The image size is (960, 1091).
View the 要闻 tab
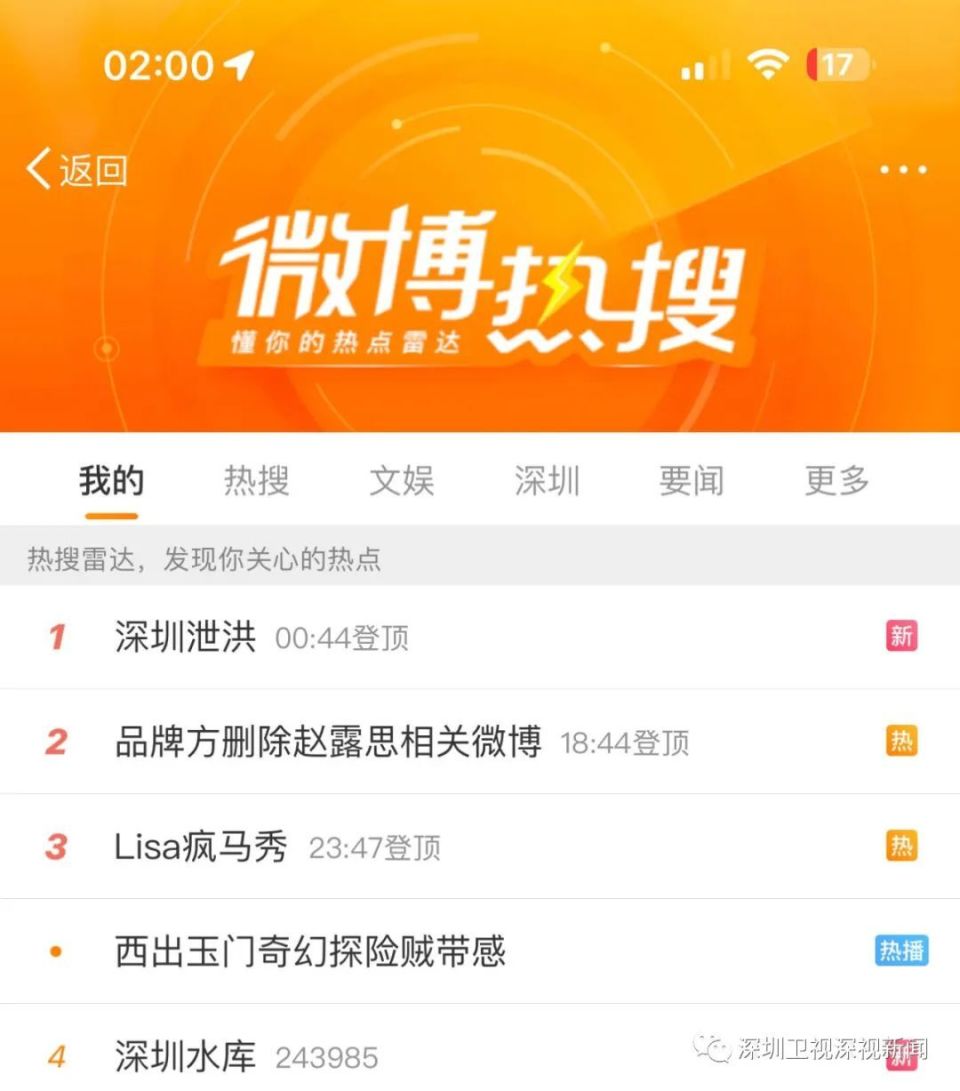[x=691, y=481]
